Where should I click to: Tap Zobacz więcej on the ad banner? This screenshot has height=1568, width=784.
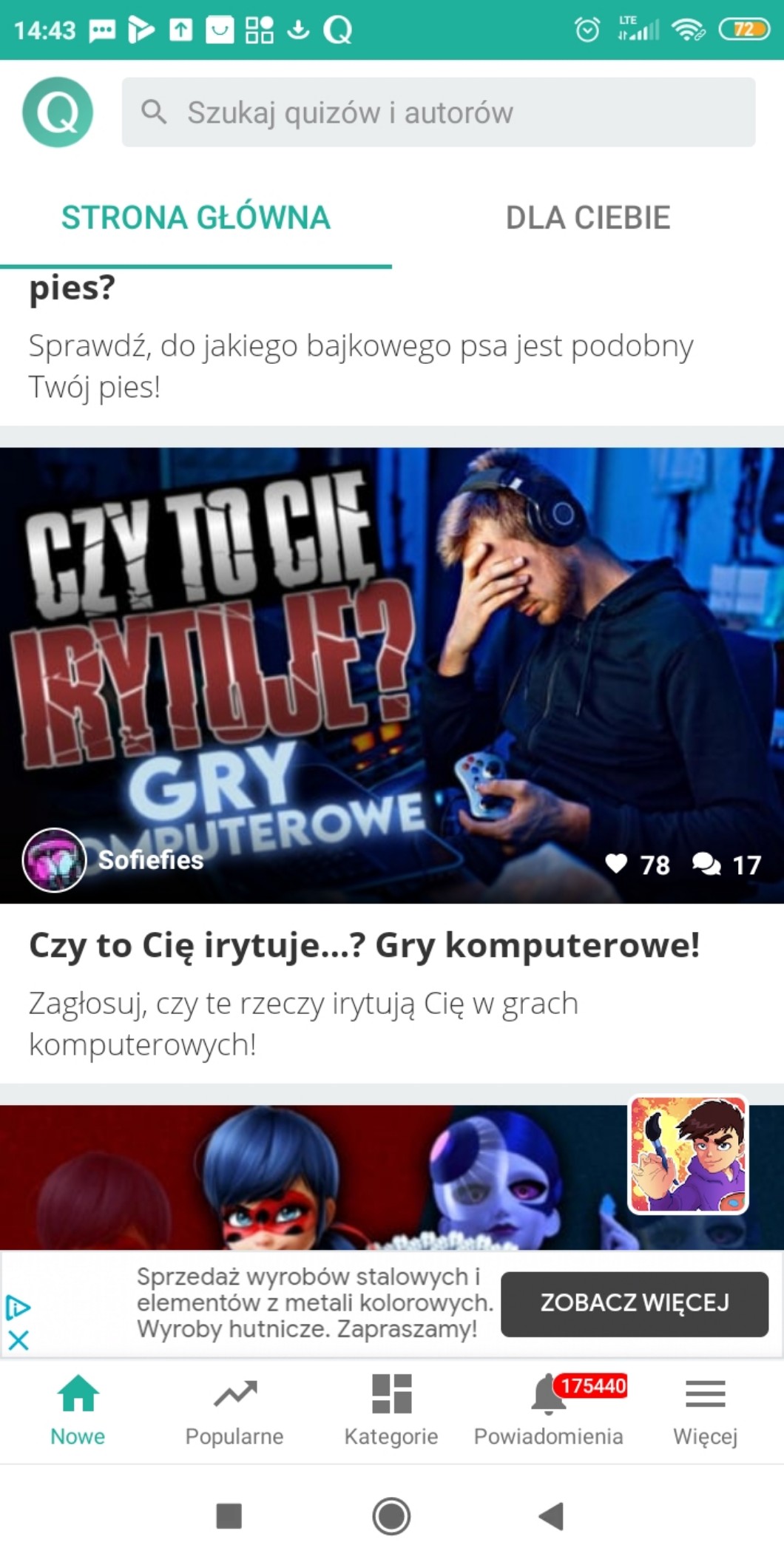click(635, 1303)
